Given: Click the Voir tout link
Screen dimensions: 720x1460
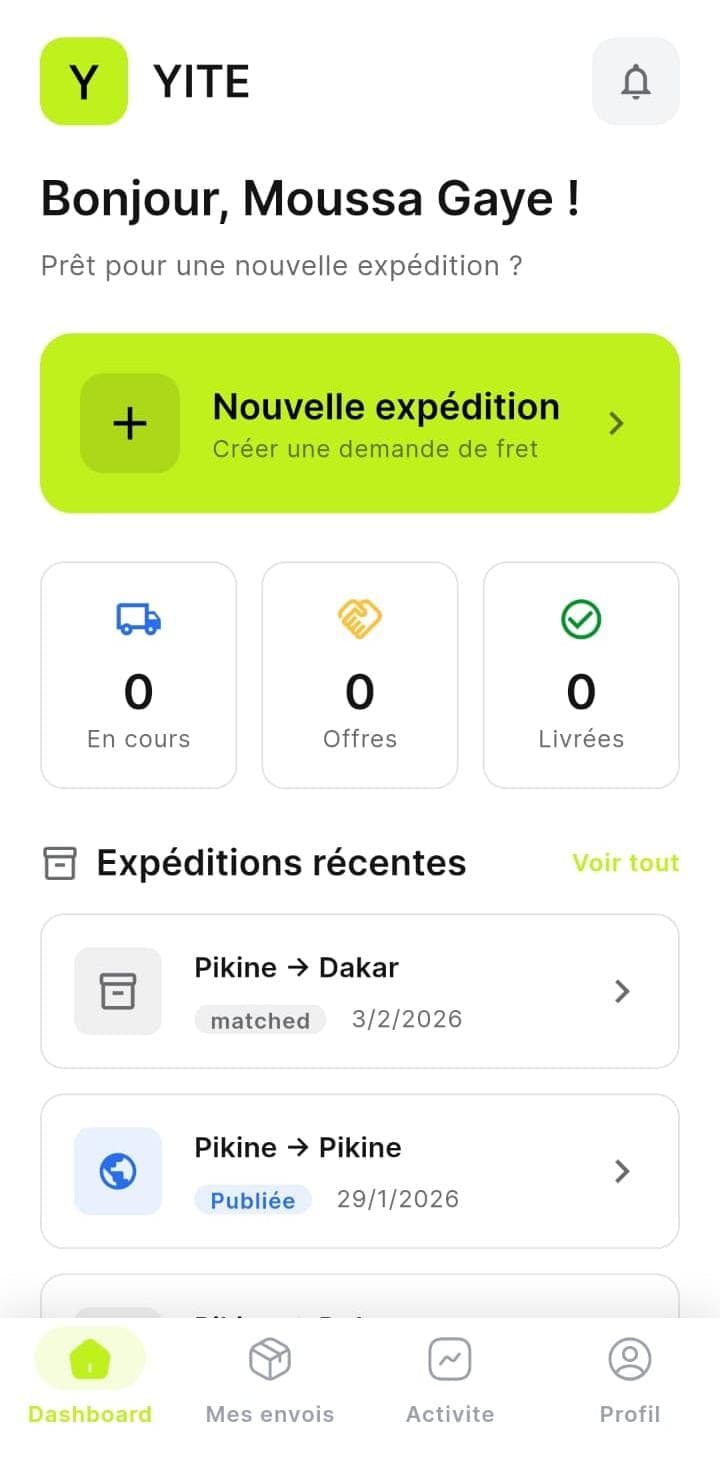Looking at the screenshot, I should (x=626, y=862).
